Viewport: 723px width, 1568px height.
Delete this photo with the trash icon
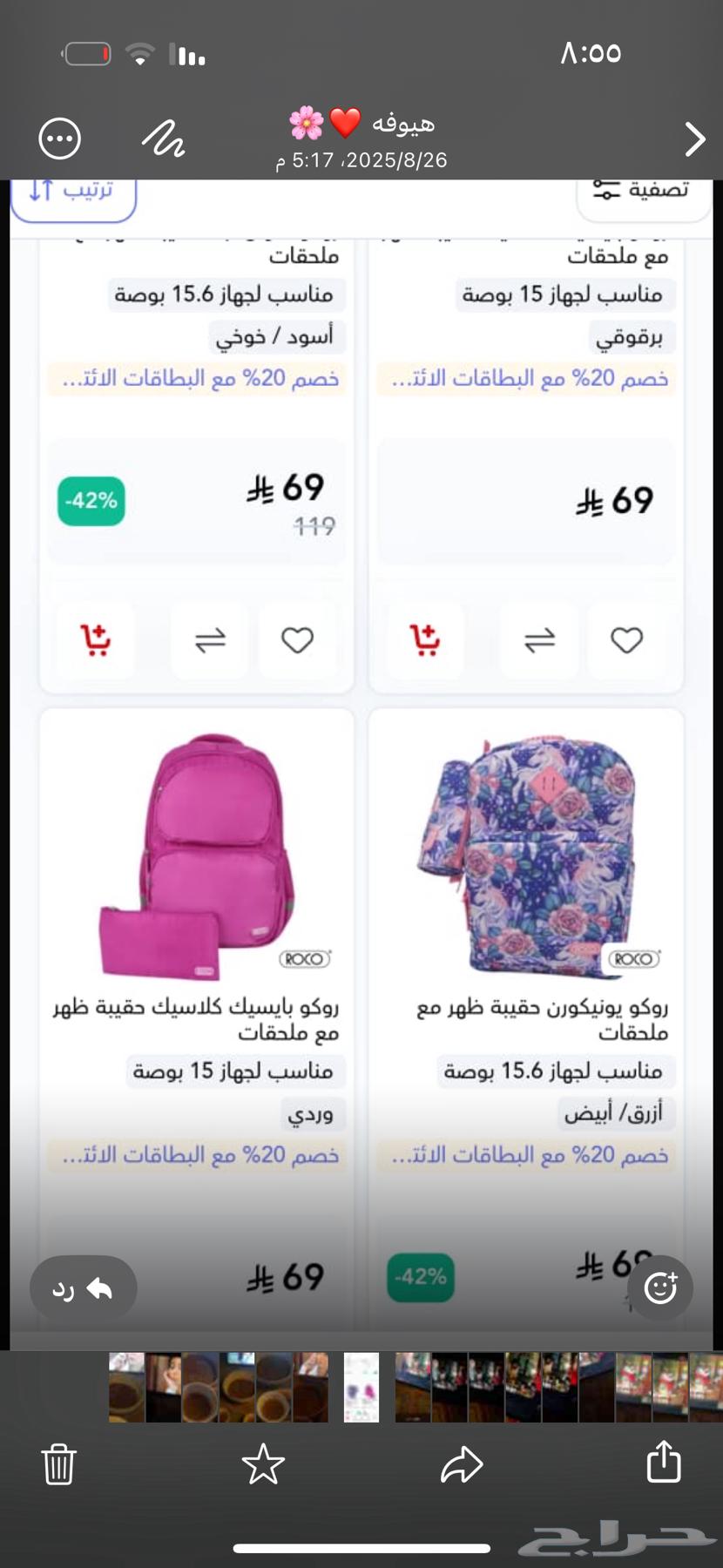tap(59, 1463)
